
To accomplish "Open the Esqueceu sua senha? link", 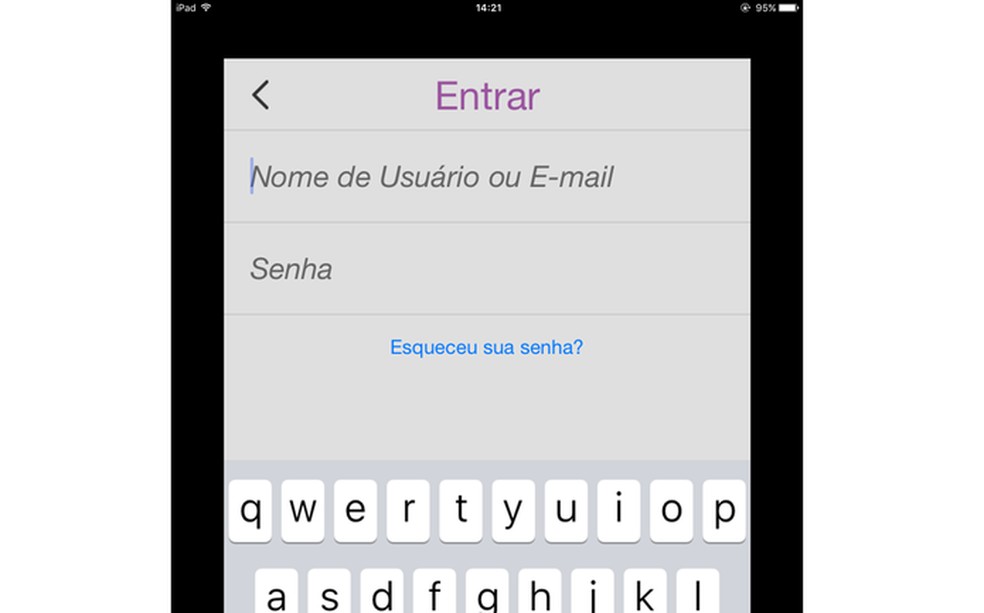I will [486, 347].
